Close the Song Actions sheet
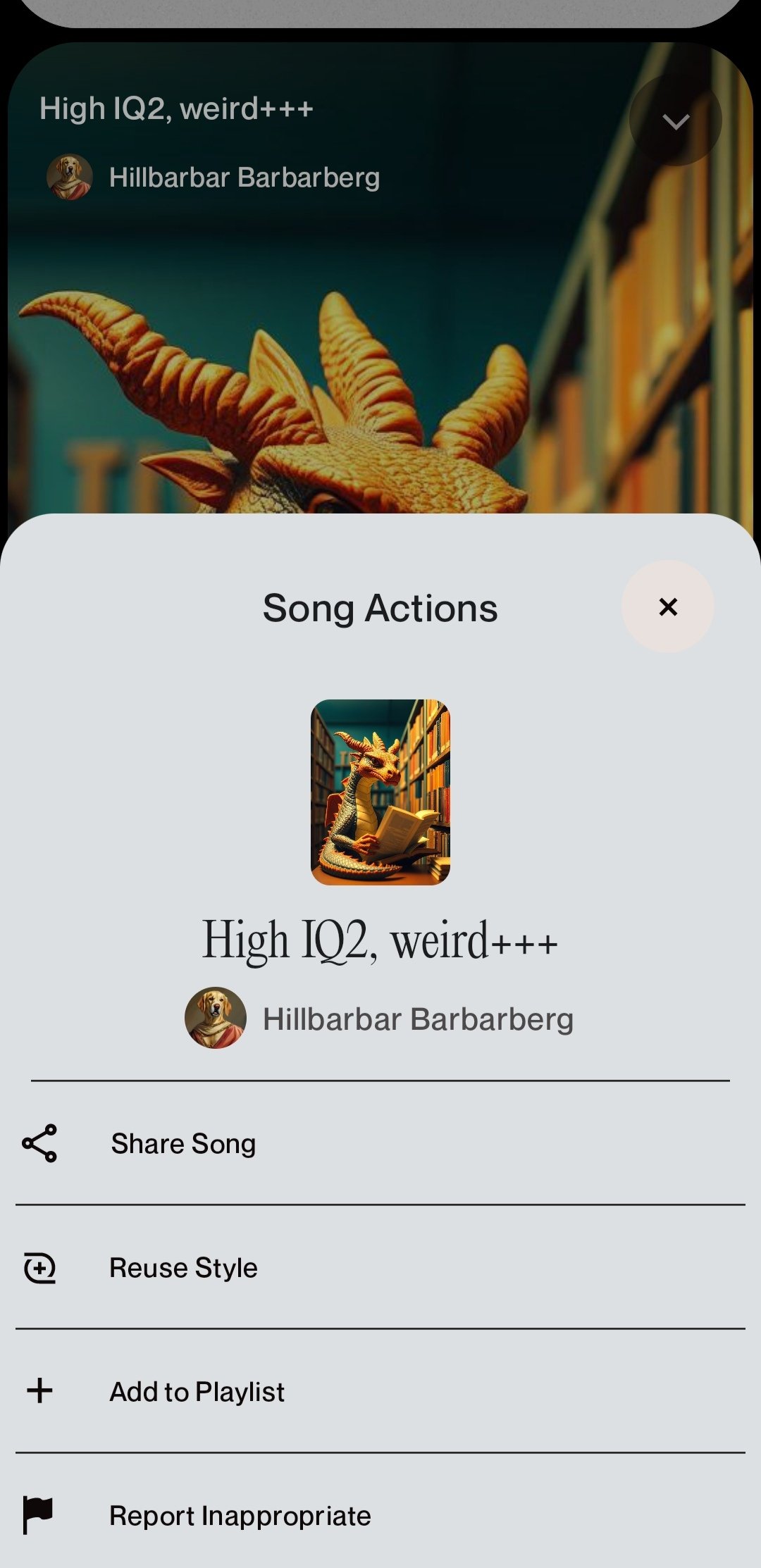The height and width of the screenshot is (1568, 761). [x=667, y=606]
